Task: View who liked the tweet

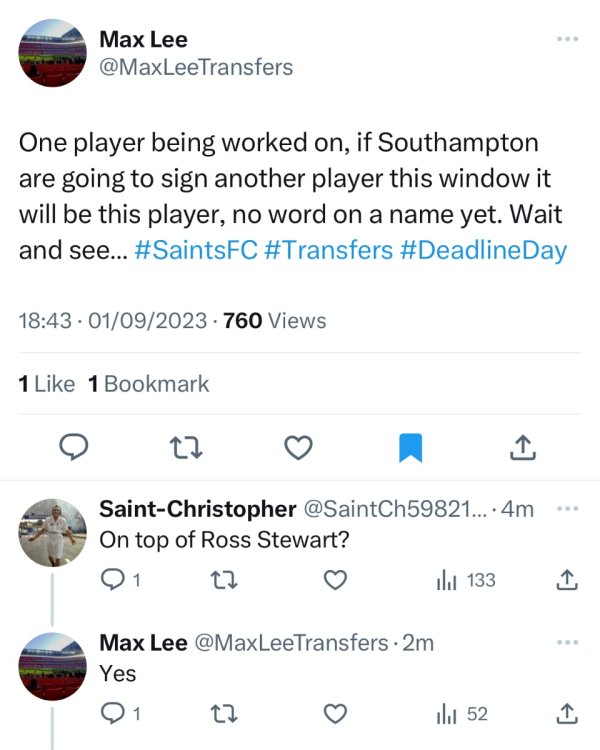Action: [x=47, y=383]
